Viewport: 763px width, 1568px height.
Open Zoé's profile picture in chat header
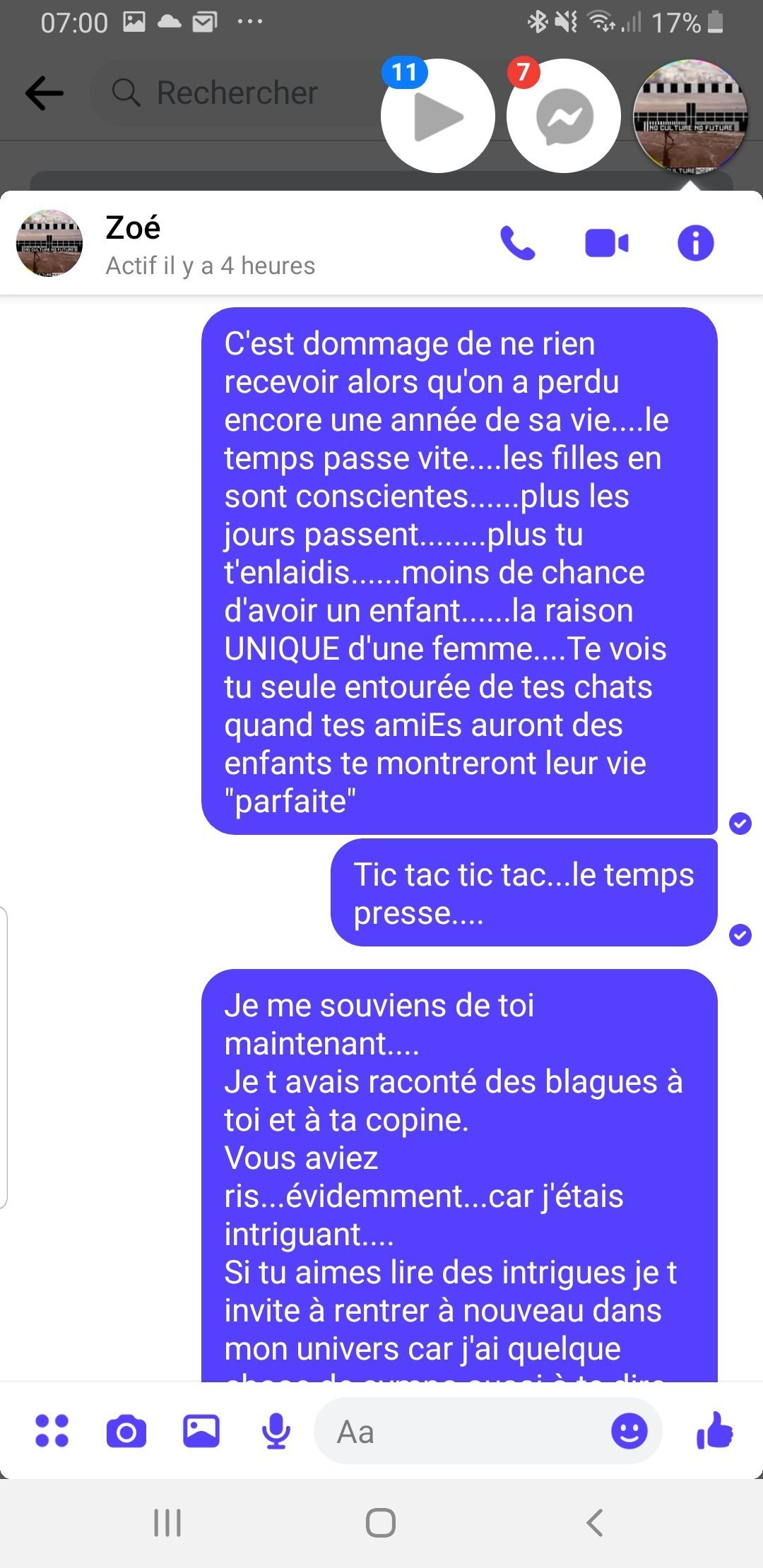(49, 244)
